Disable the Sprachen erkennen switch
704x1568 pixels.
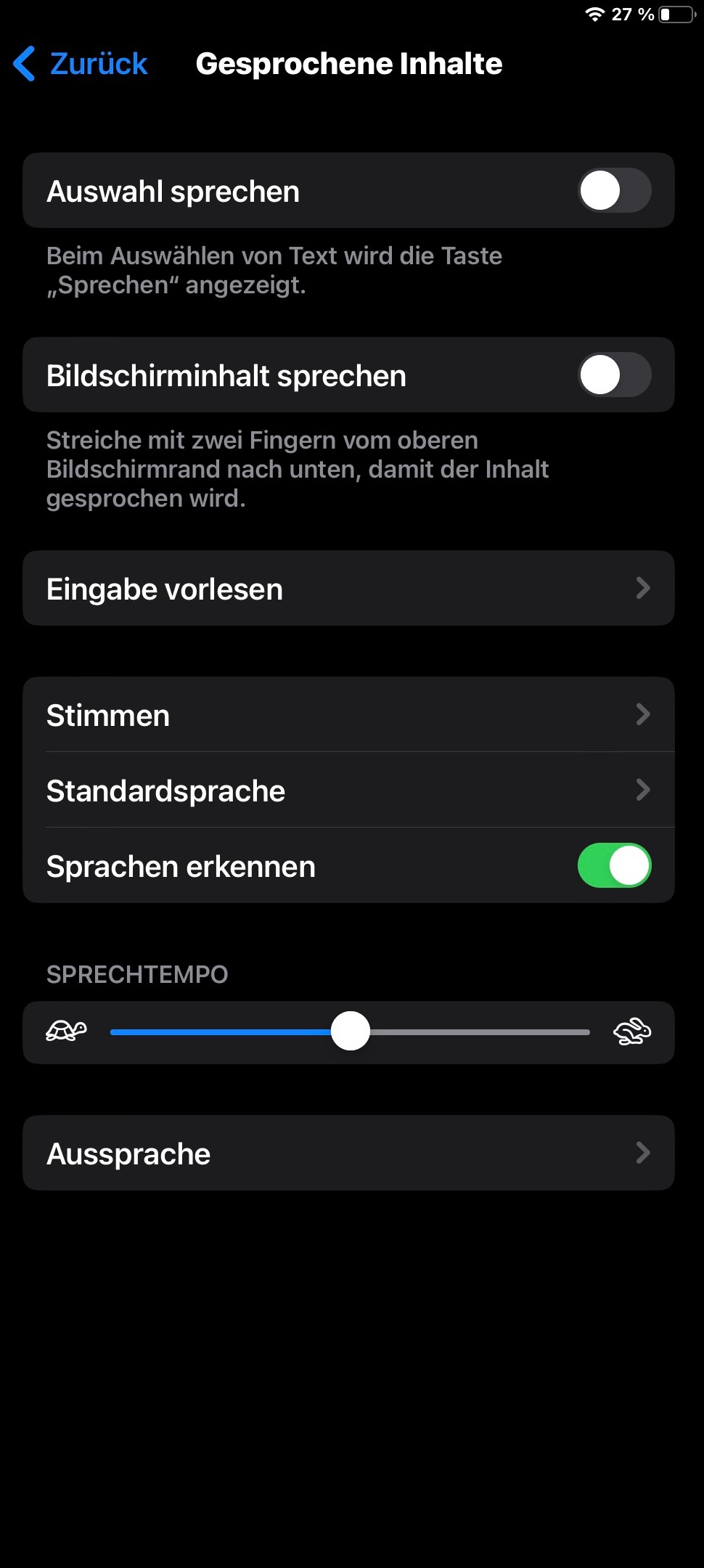(614, 866)
